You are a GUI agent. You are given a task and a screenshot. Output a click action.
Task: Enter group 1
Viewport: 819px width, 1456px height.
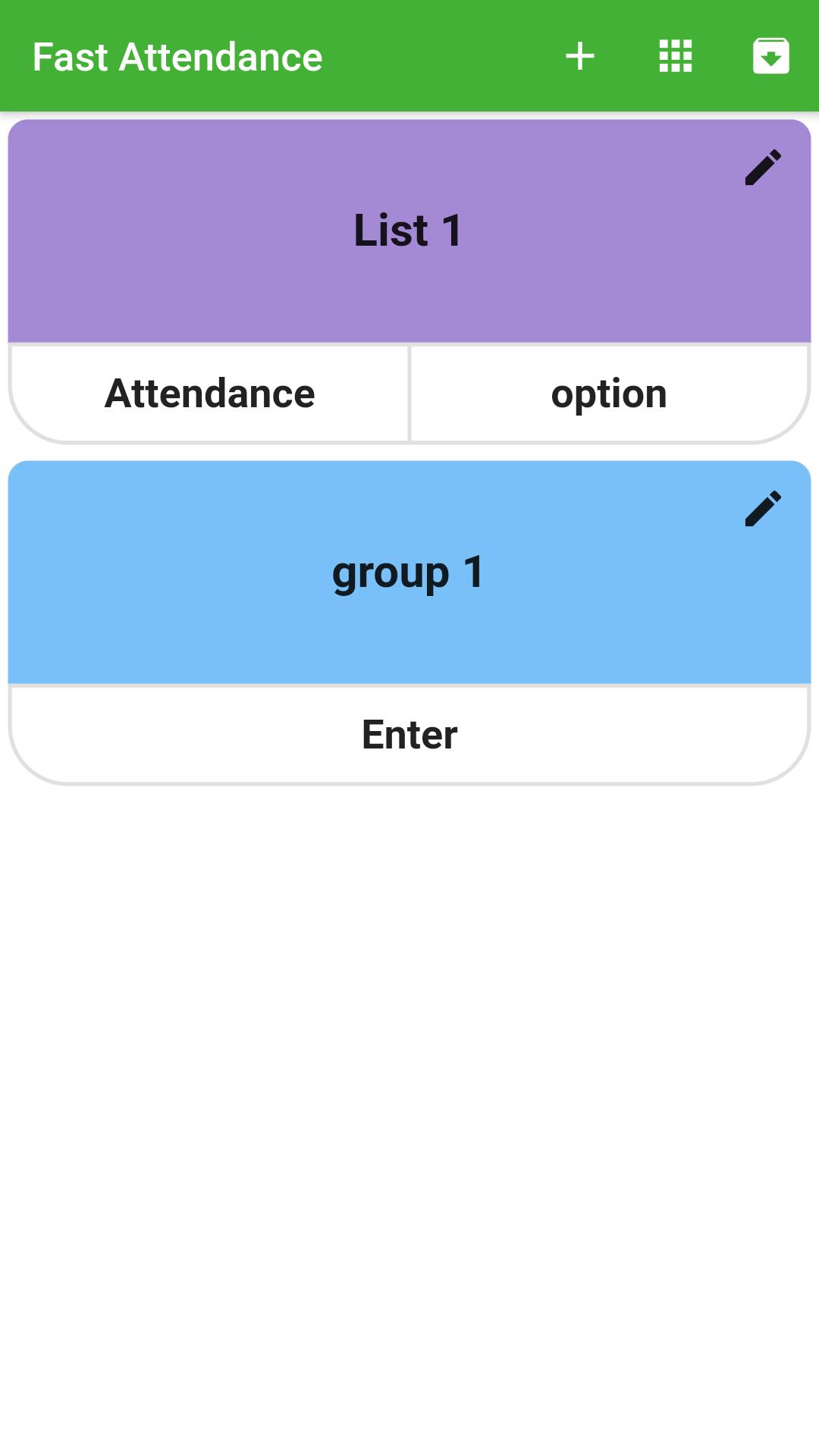coord(409,735)
